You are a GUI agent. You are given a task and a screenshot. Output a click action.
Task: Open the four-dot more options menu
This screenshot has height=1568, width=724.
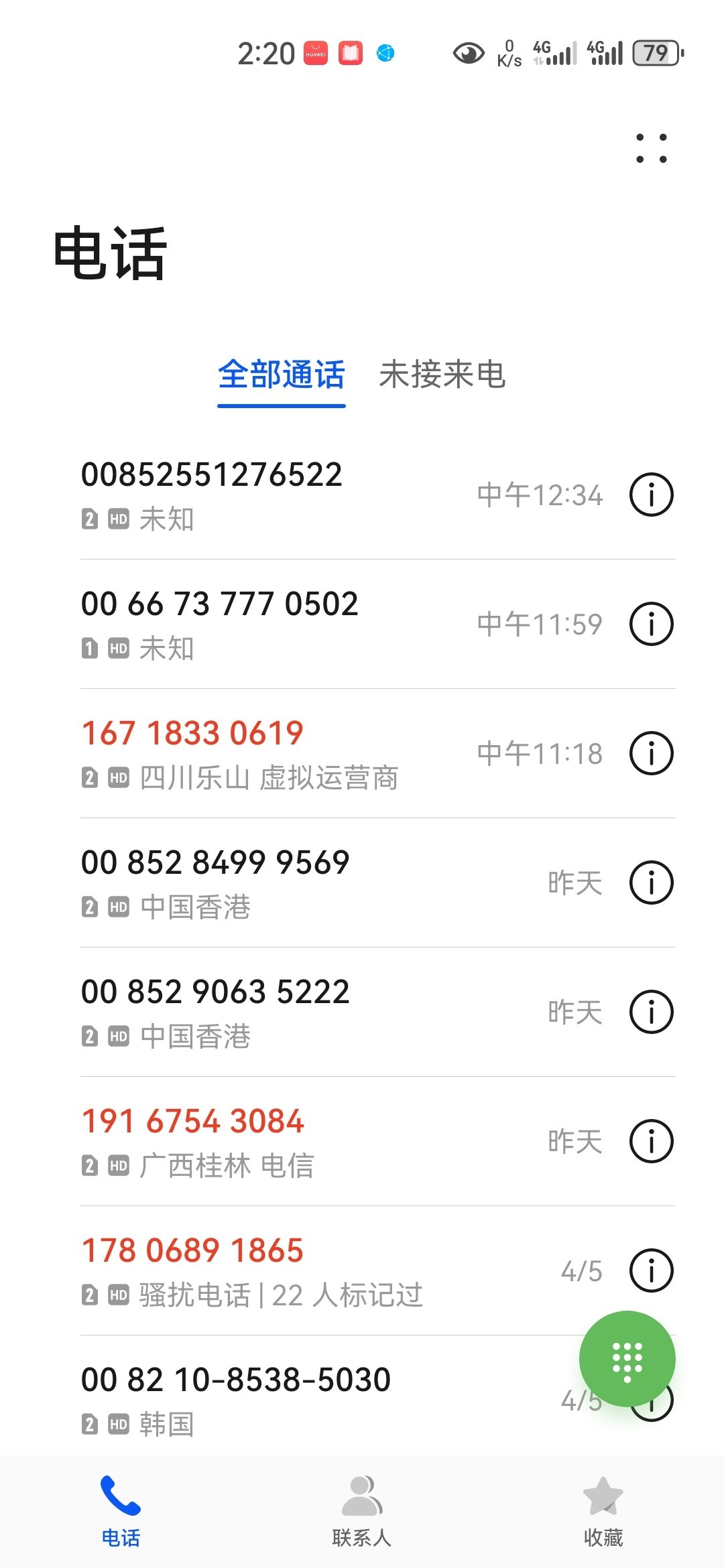point(652,148)
